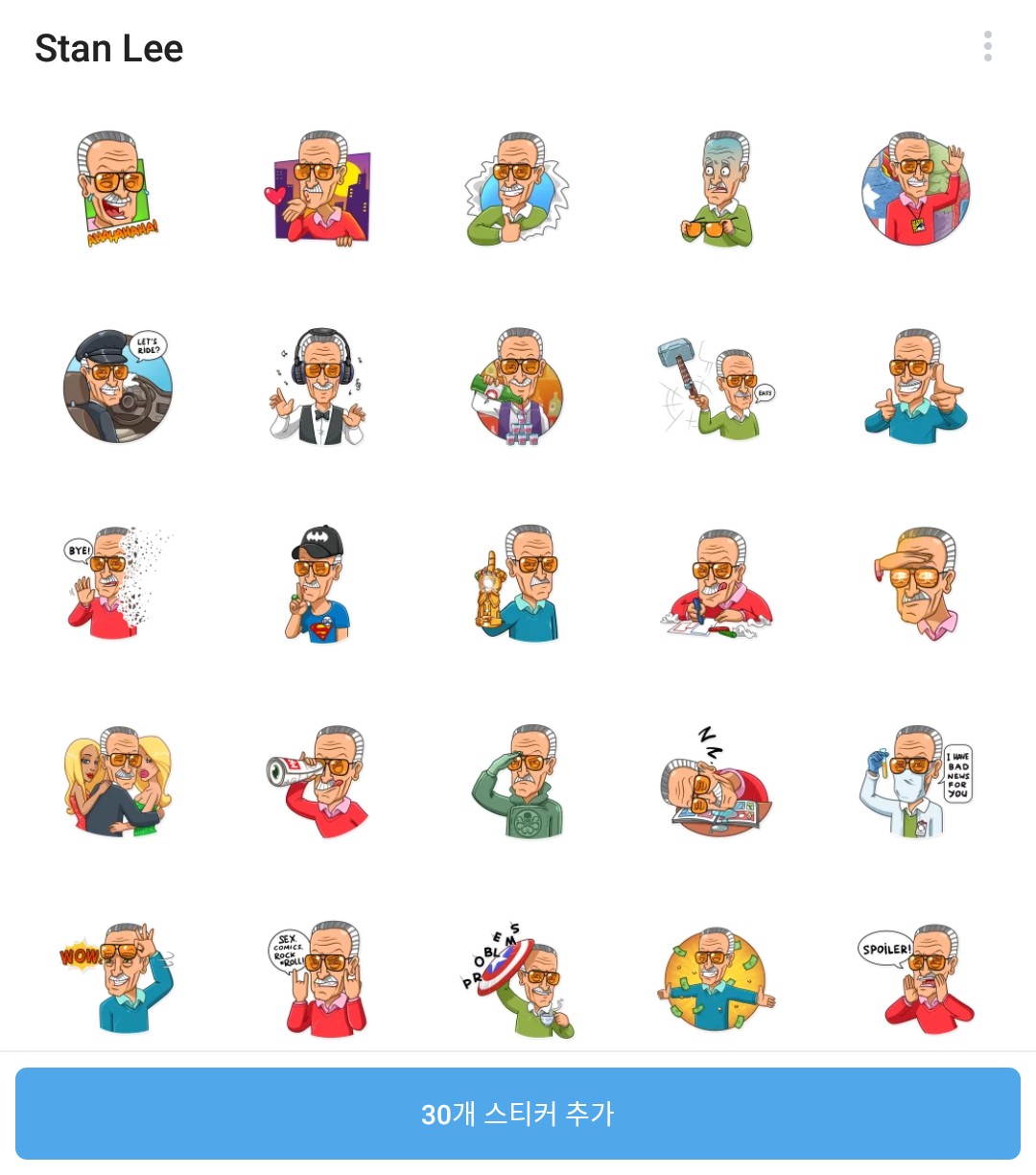Screen dimensions: 1036x1175
Task: Preview the two blondes sticker
Action: (118, 782)
